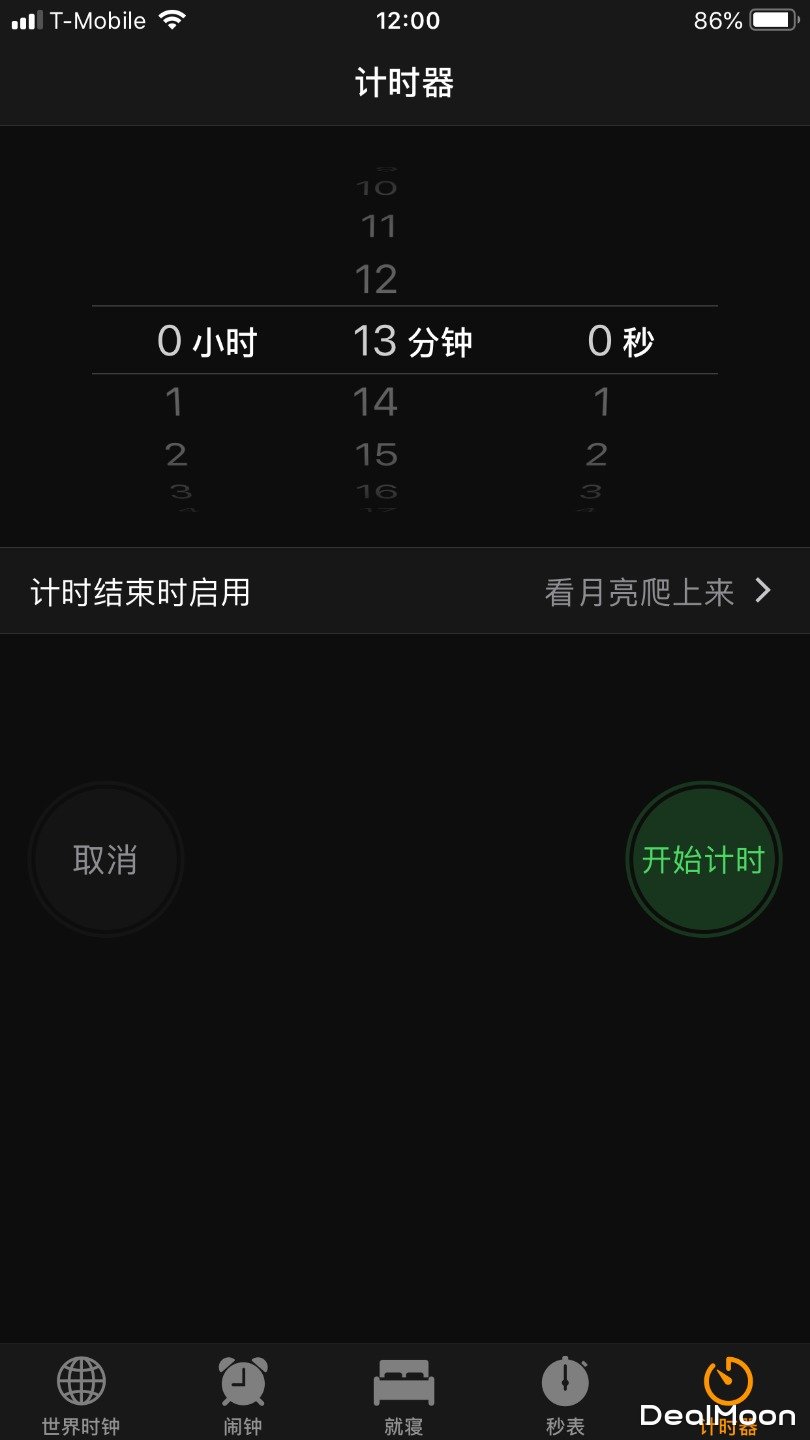Tap the 取消 cancel button
This screenshot has width=810, height=1440.
point(105,859)
